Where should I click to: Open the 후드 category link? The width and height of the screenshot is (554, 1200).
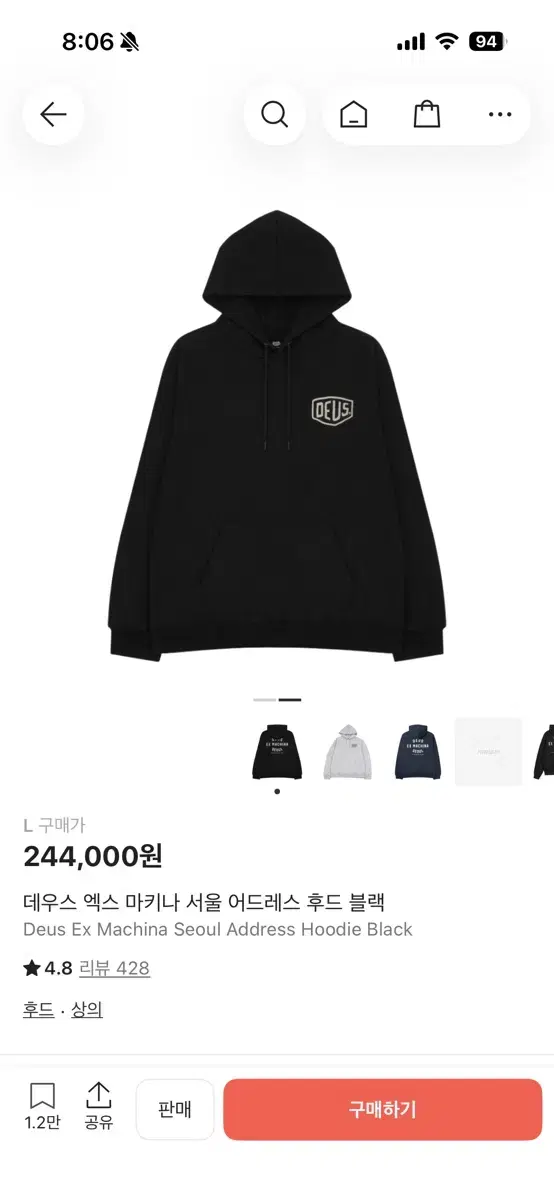point(39,1010)
